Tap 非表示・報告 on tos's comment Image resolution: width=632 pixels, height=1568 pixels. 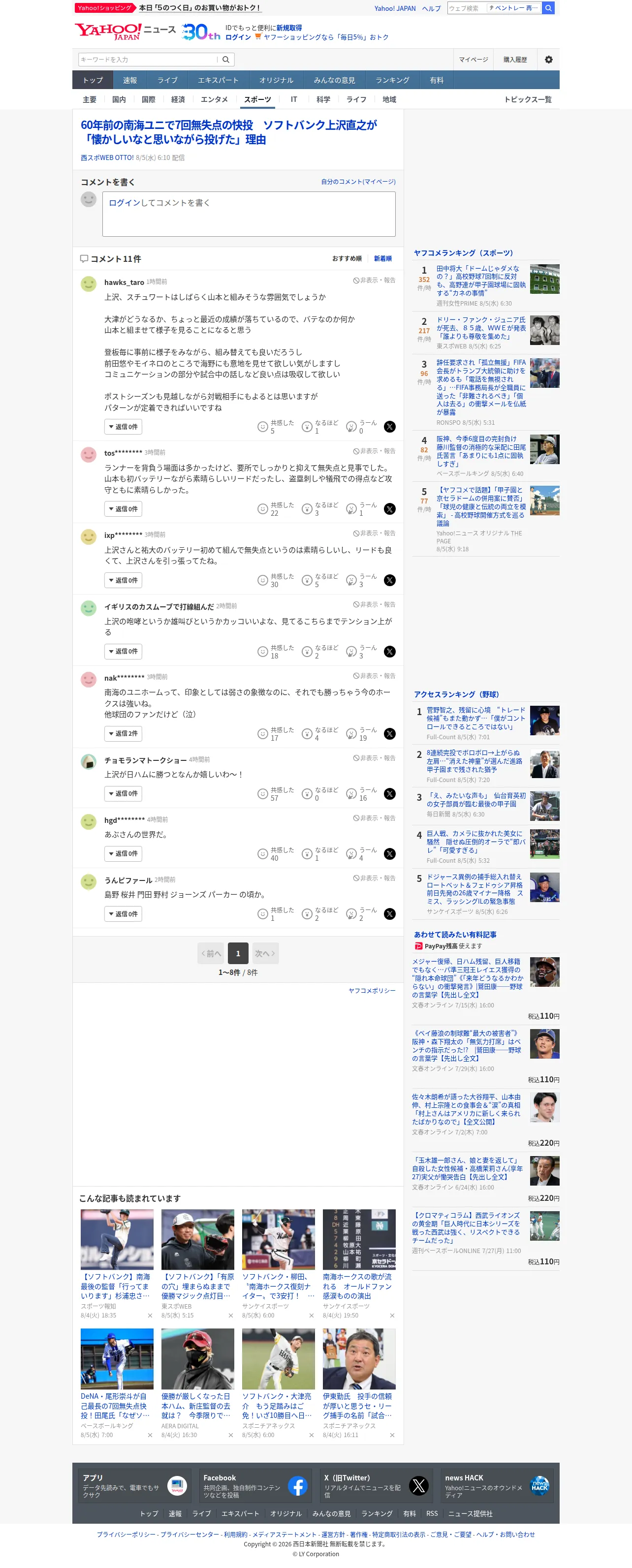click(x=375, y=451)
